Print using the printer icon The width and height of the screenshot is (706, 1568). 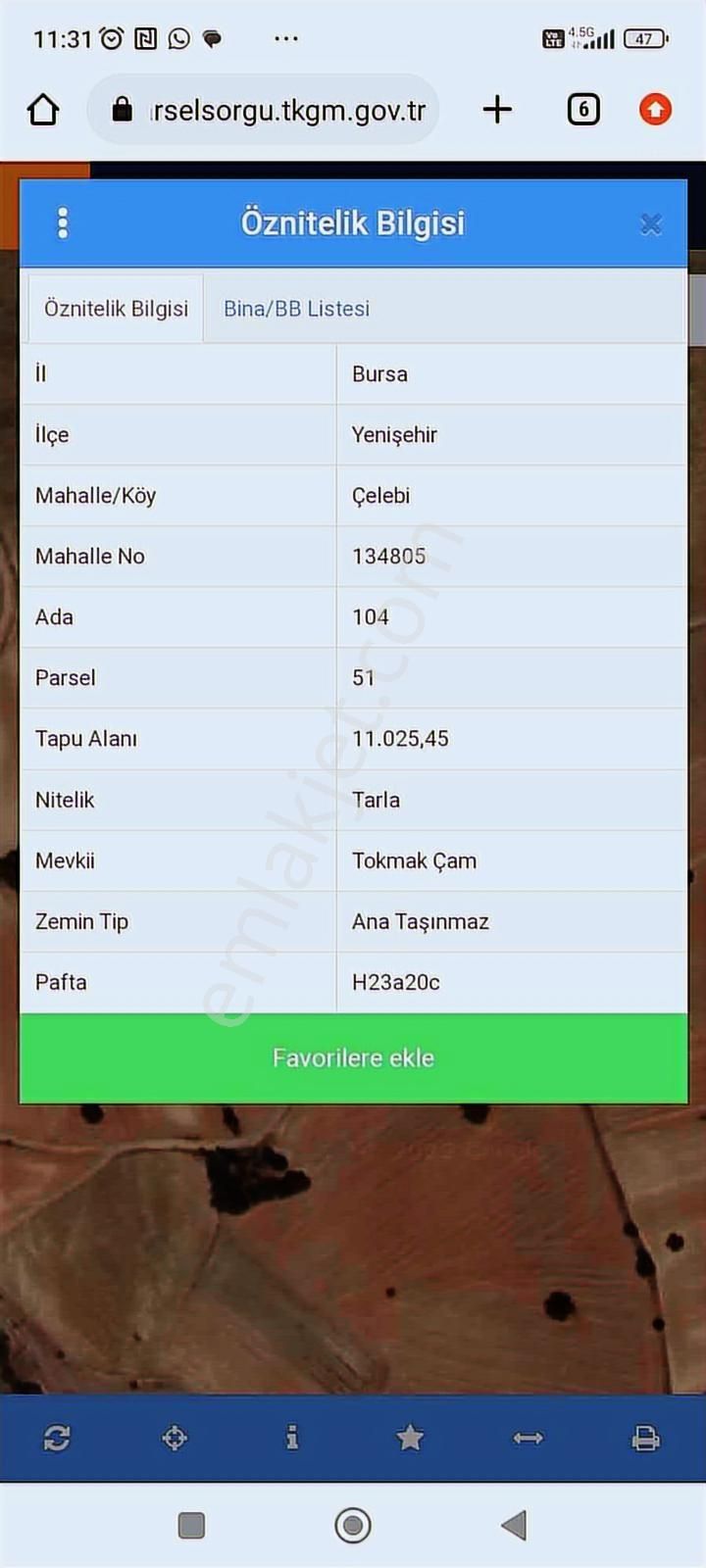pos(645,1438)
